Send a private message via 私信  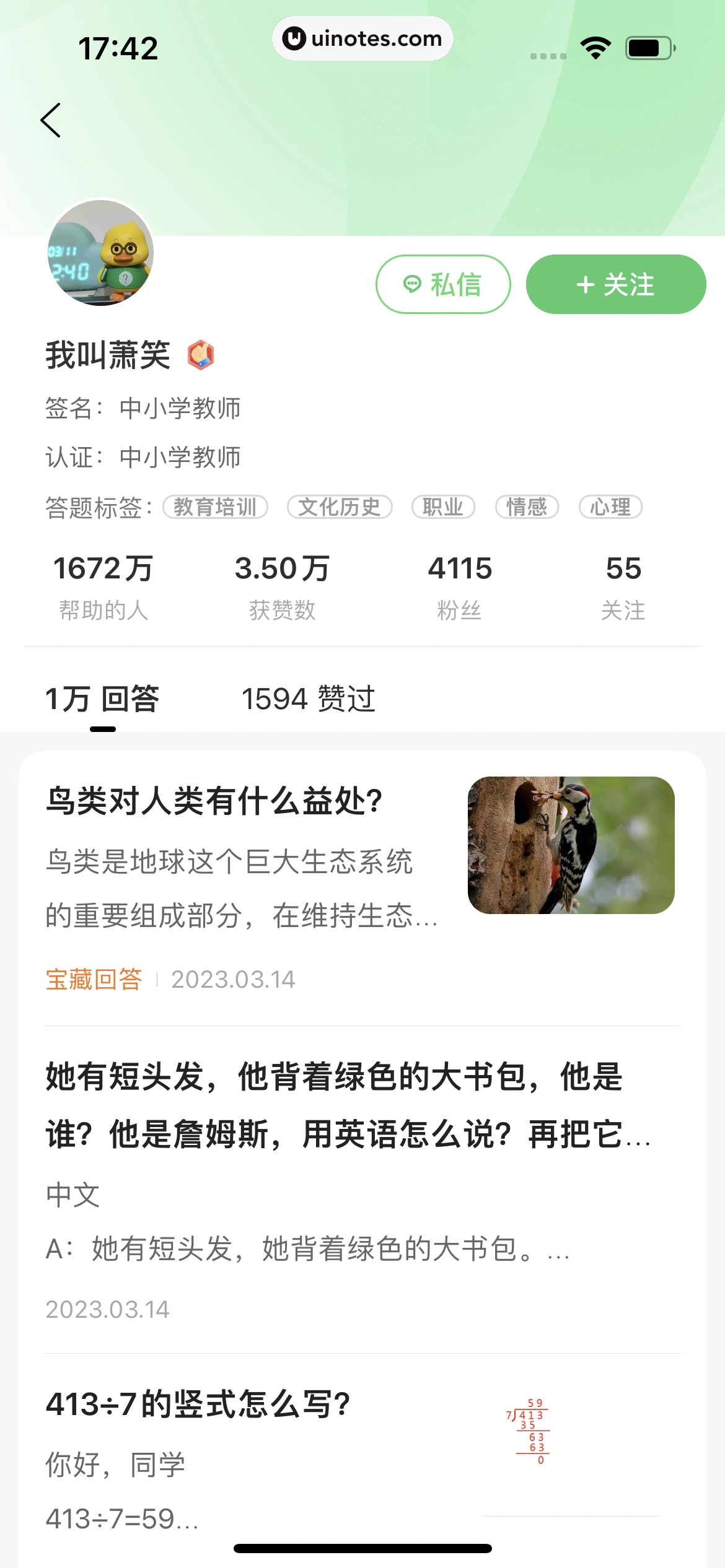443,284
